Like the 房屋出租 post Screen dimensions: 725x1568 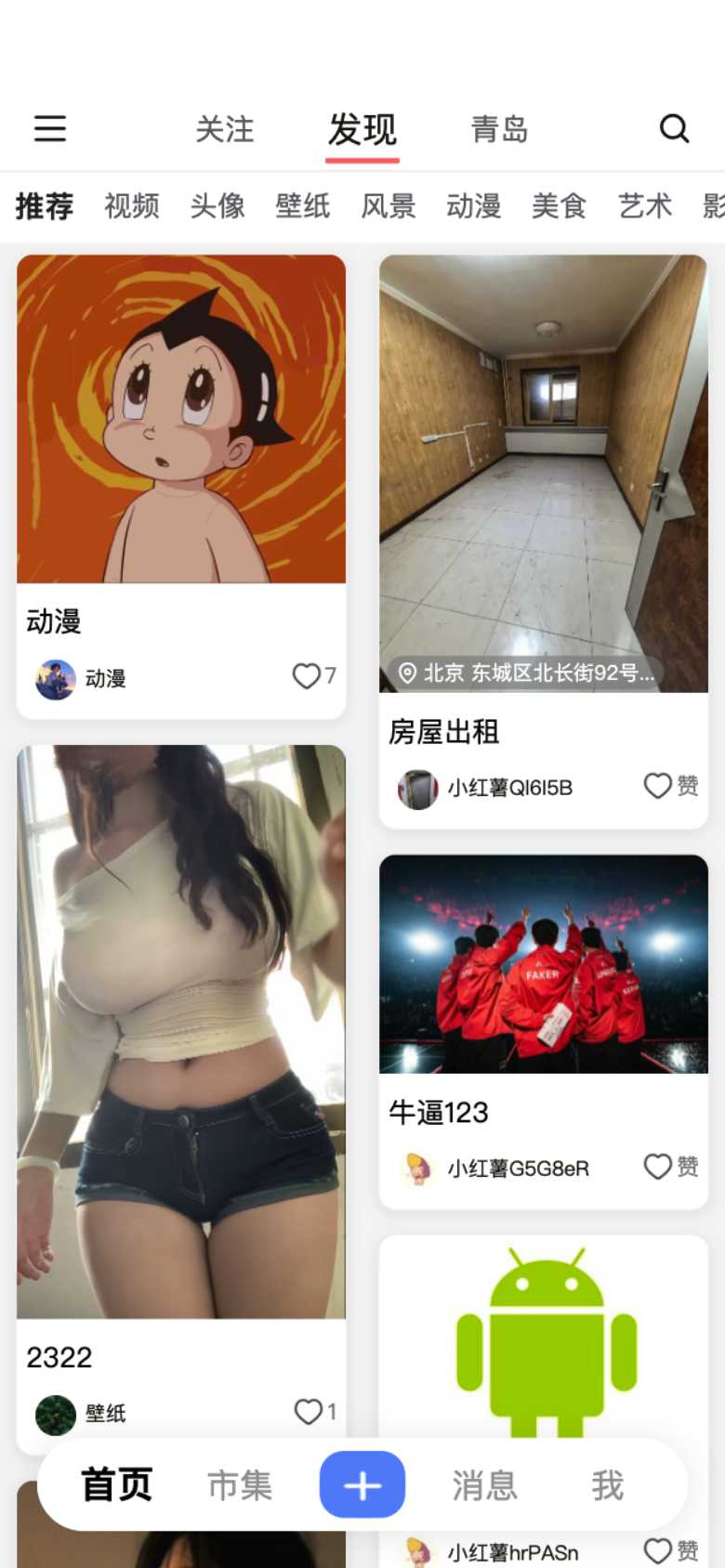[658, 786]
